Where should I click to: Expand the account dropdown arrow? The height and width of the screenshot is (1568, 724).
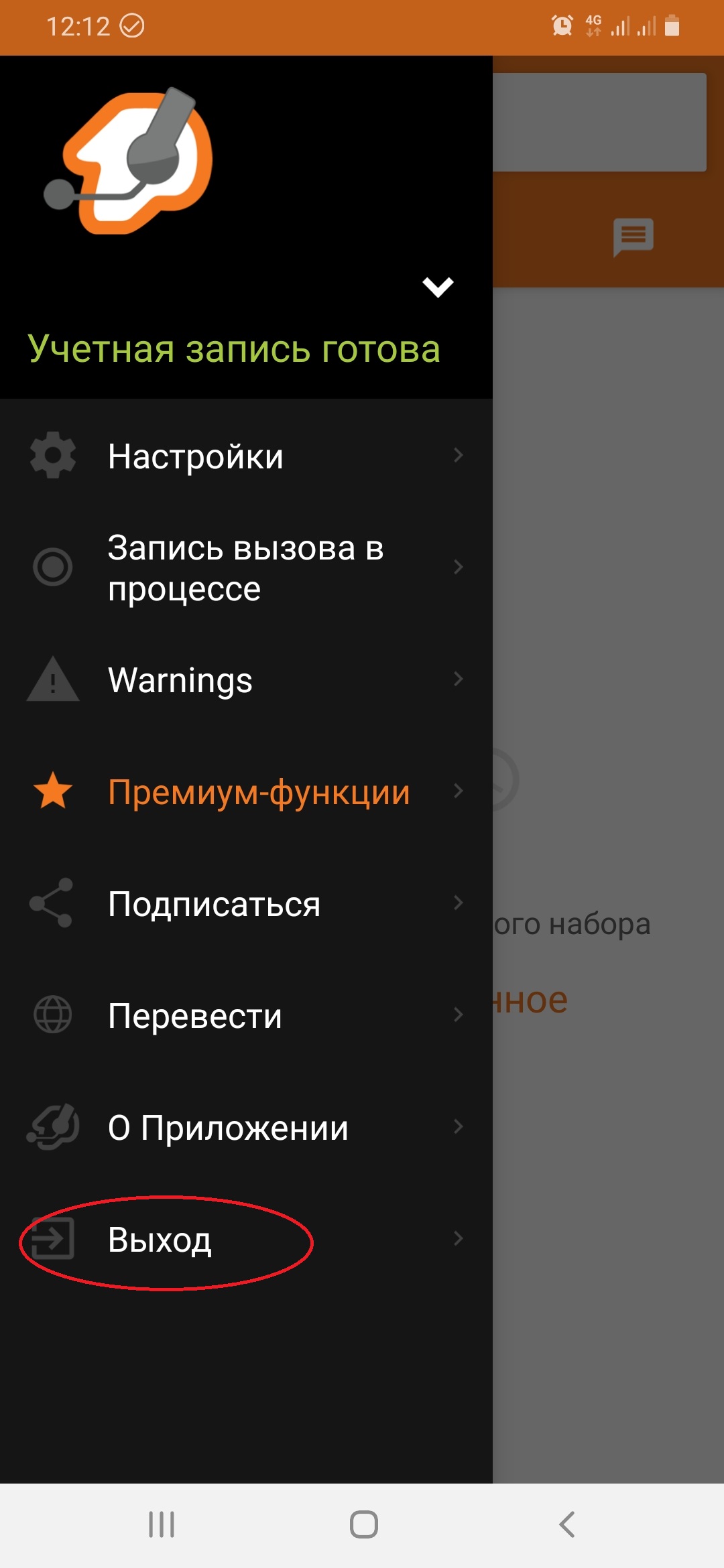pos(438,287)
